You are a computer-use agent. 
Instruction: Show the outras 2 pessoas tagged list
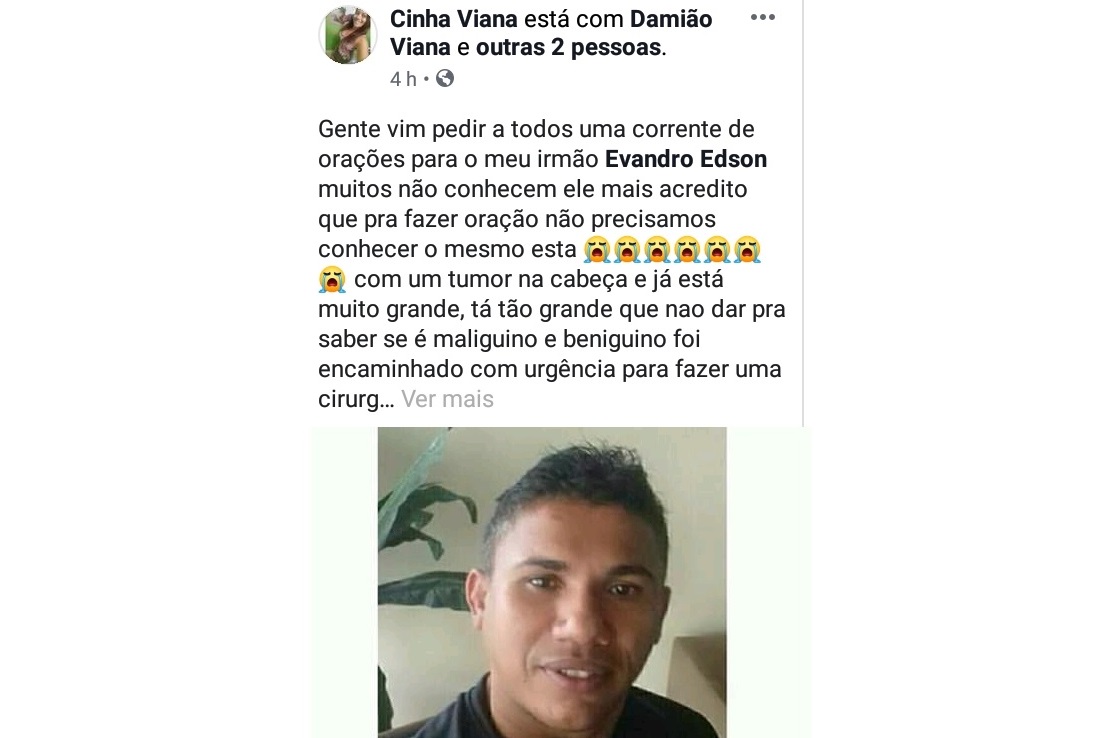[568, 47]
